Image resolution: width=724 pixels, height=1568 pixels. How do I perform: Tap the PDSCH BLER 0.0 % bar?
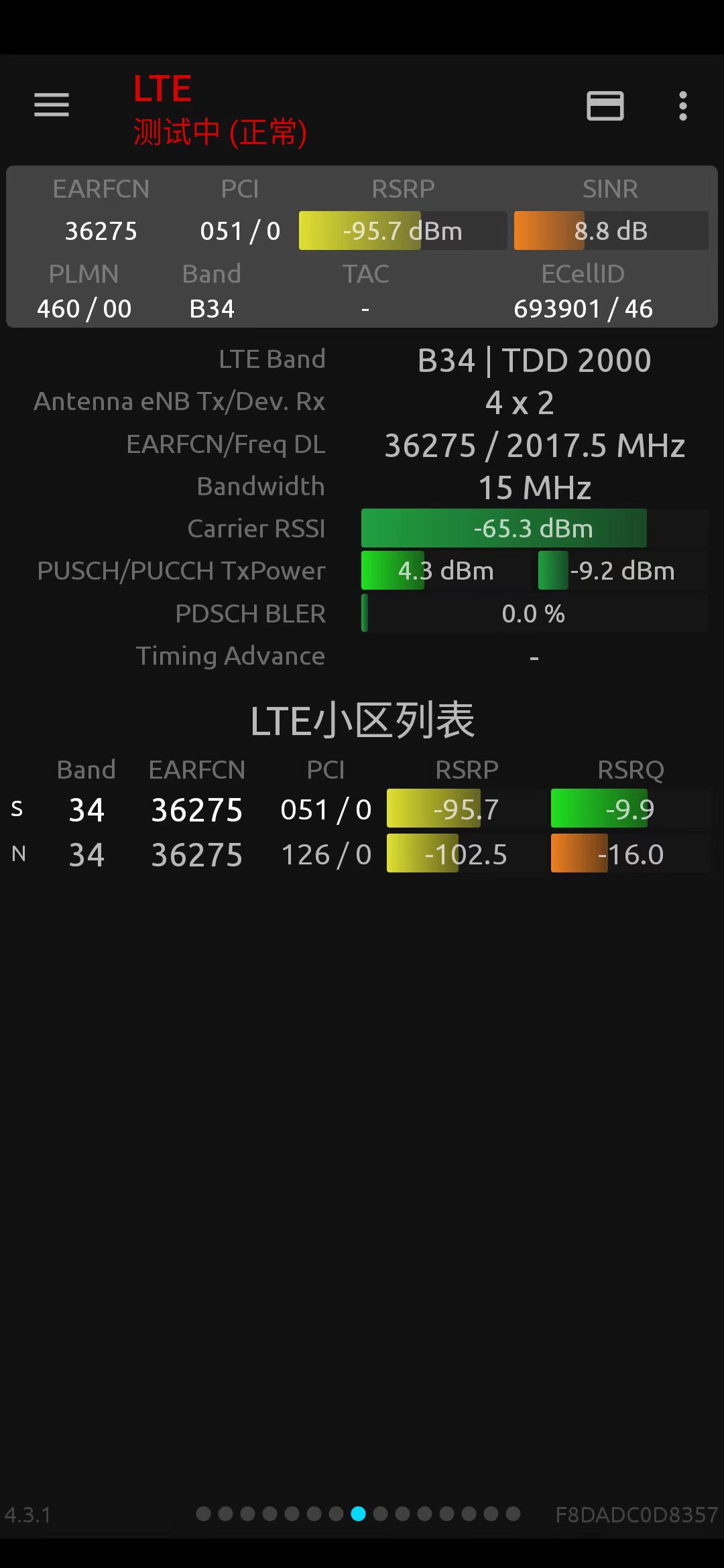coord(534,612)
